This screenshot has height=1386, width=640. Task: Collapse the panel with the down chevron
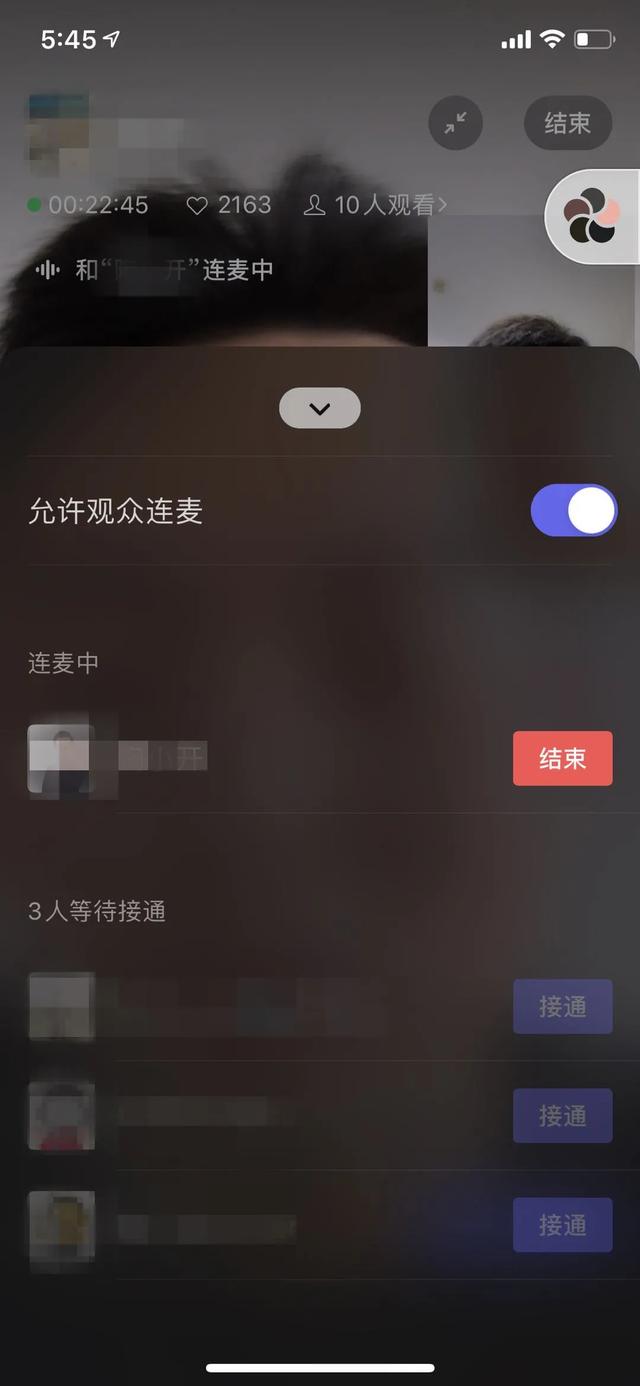[x=320, y=408]
